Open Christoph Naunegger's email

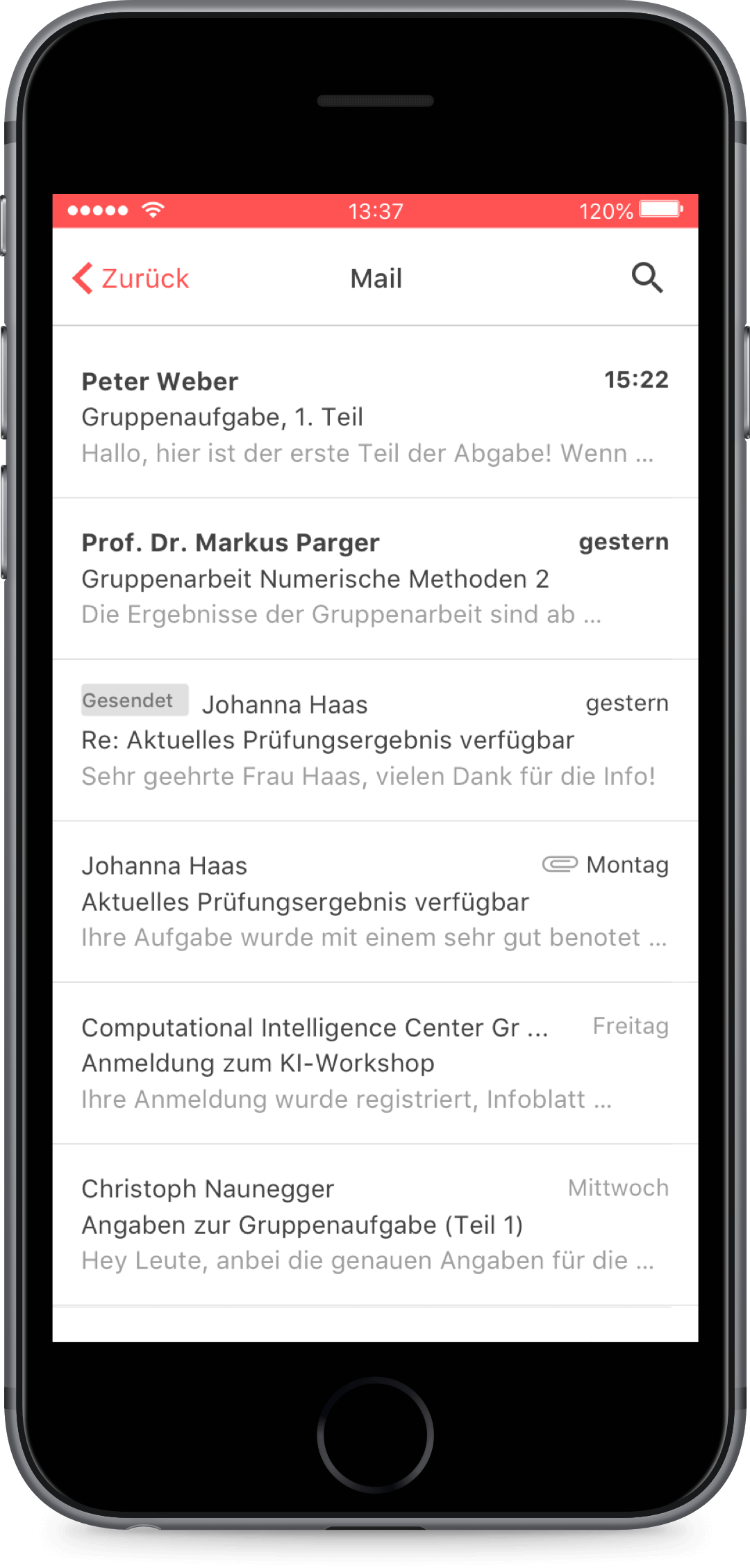[375, 1224]
